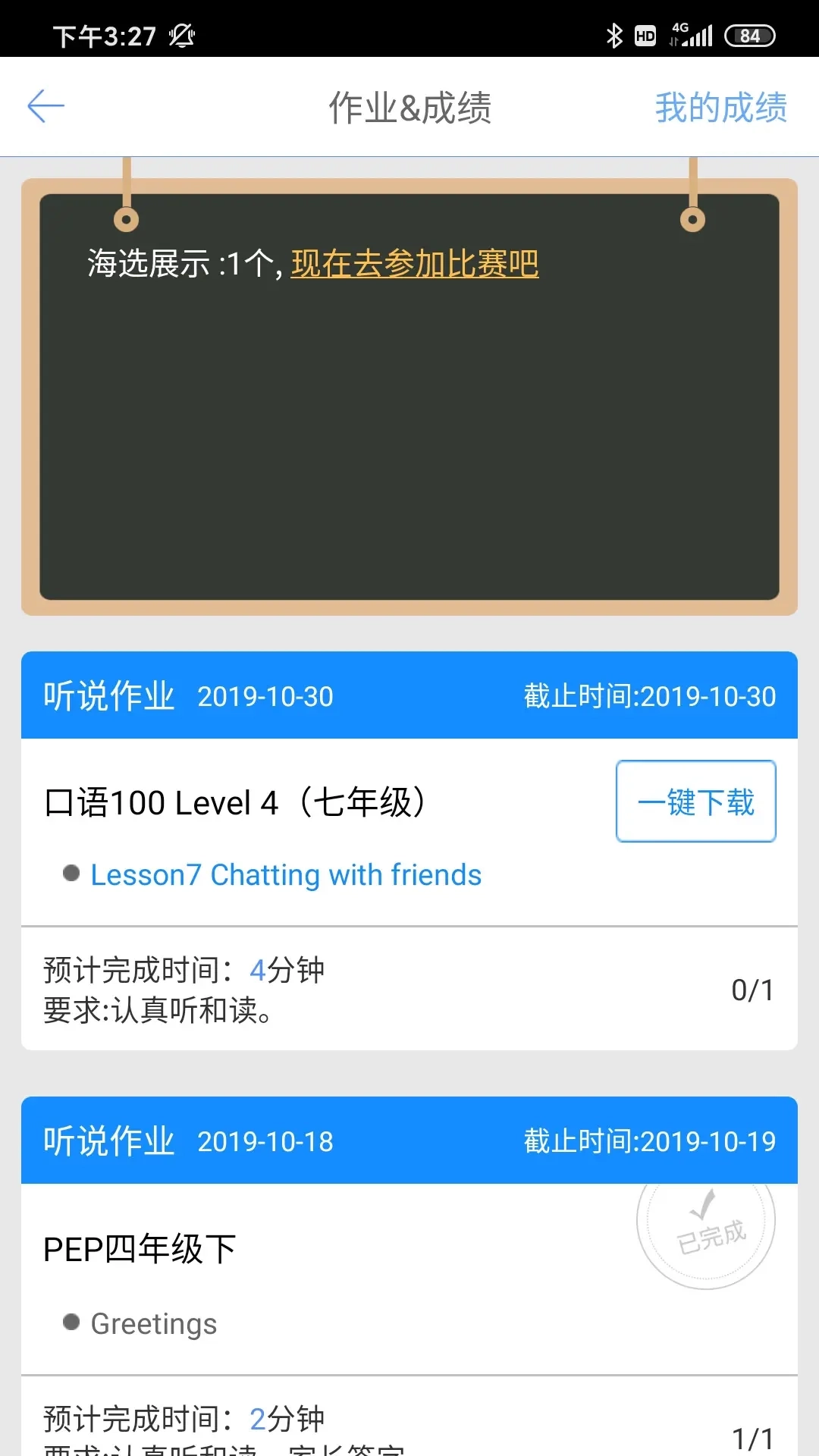The height and width of the screenshot is (1456, 819).
Task: Expand the 口语100 Level 4 homework card
Action: 235,802
